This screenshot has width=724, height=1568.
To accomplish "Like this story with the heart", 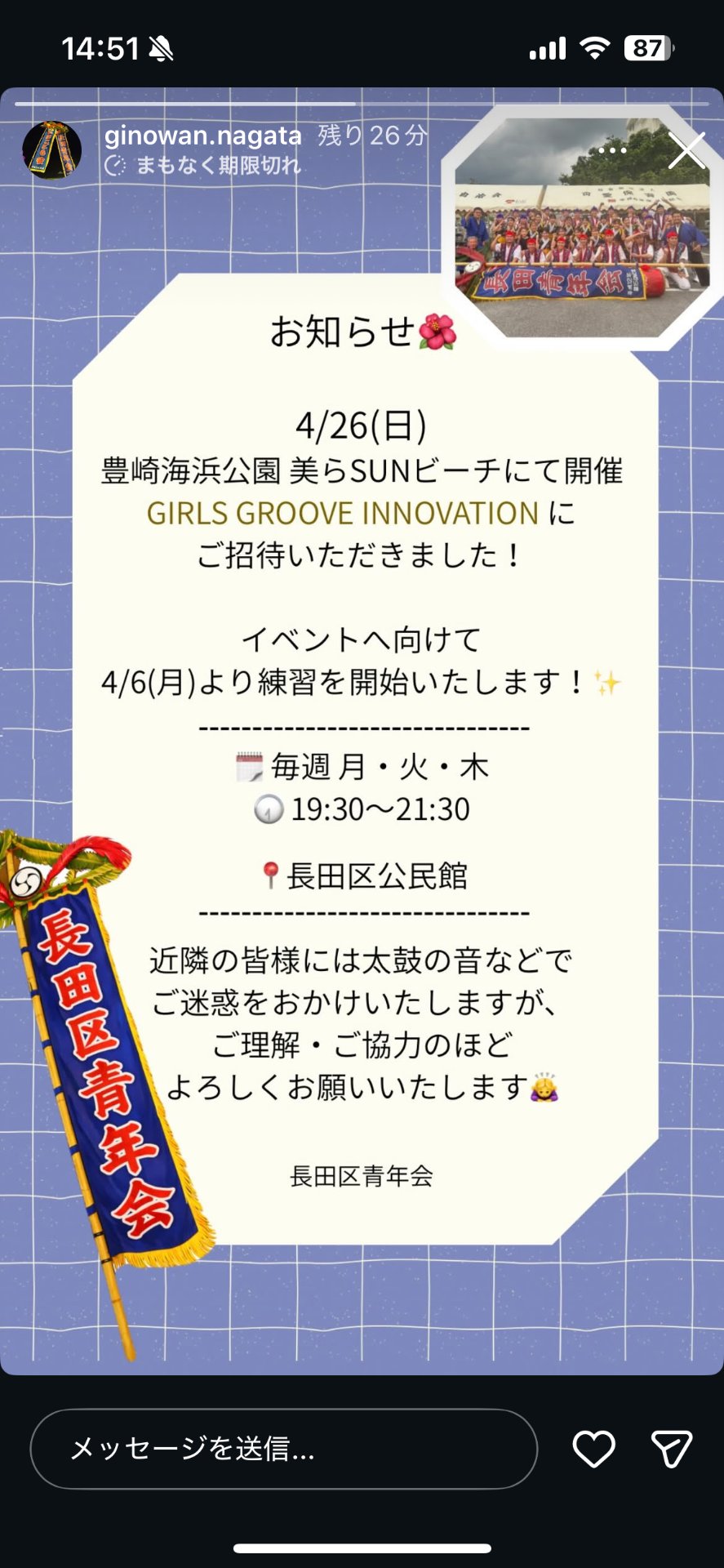I will pos(593,1449).
